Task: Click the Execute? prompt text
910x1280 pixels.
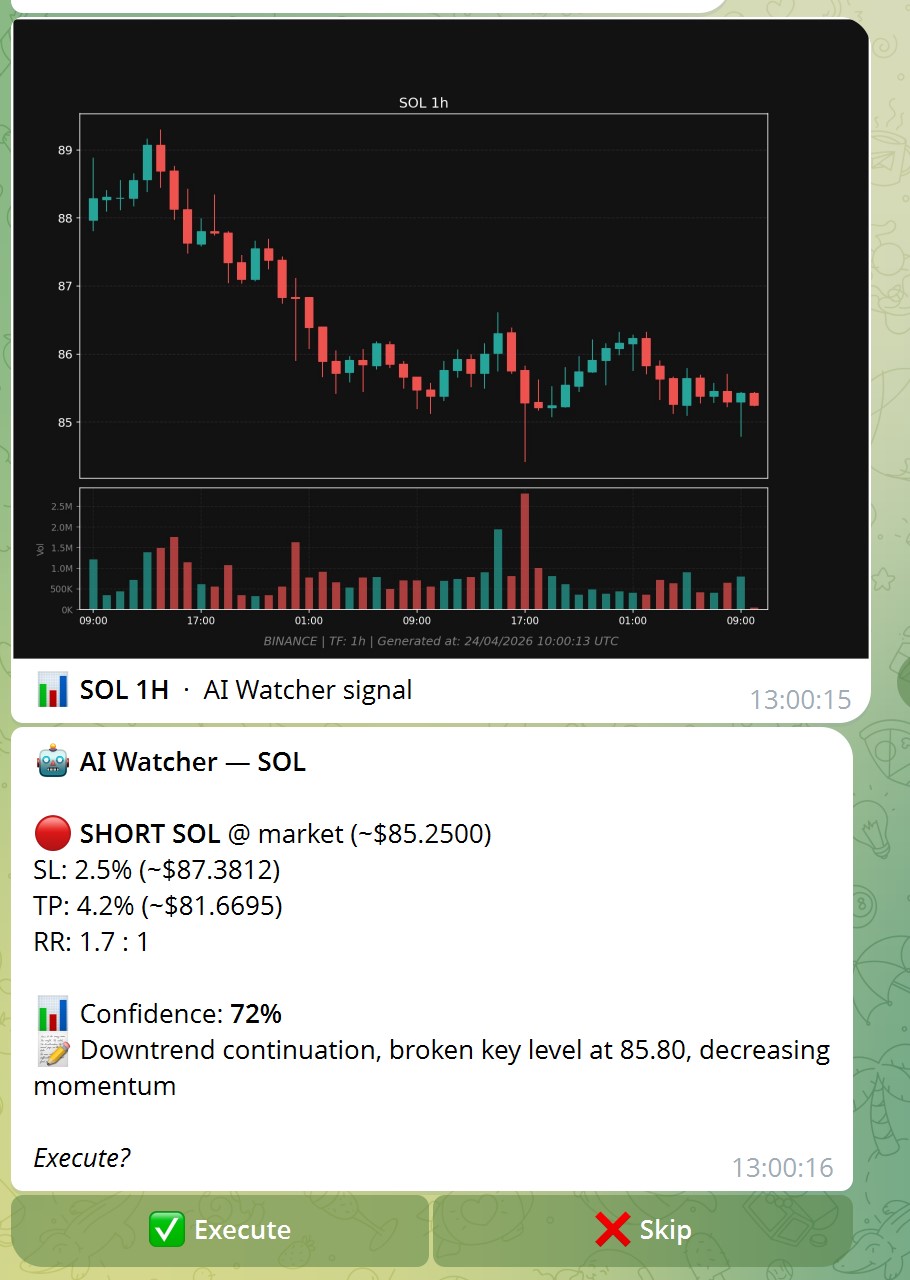Action: tap(82, 1157)
